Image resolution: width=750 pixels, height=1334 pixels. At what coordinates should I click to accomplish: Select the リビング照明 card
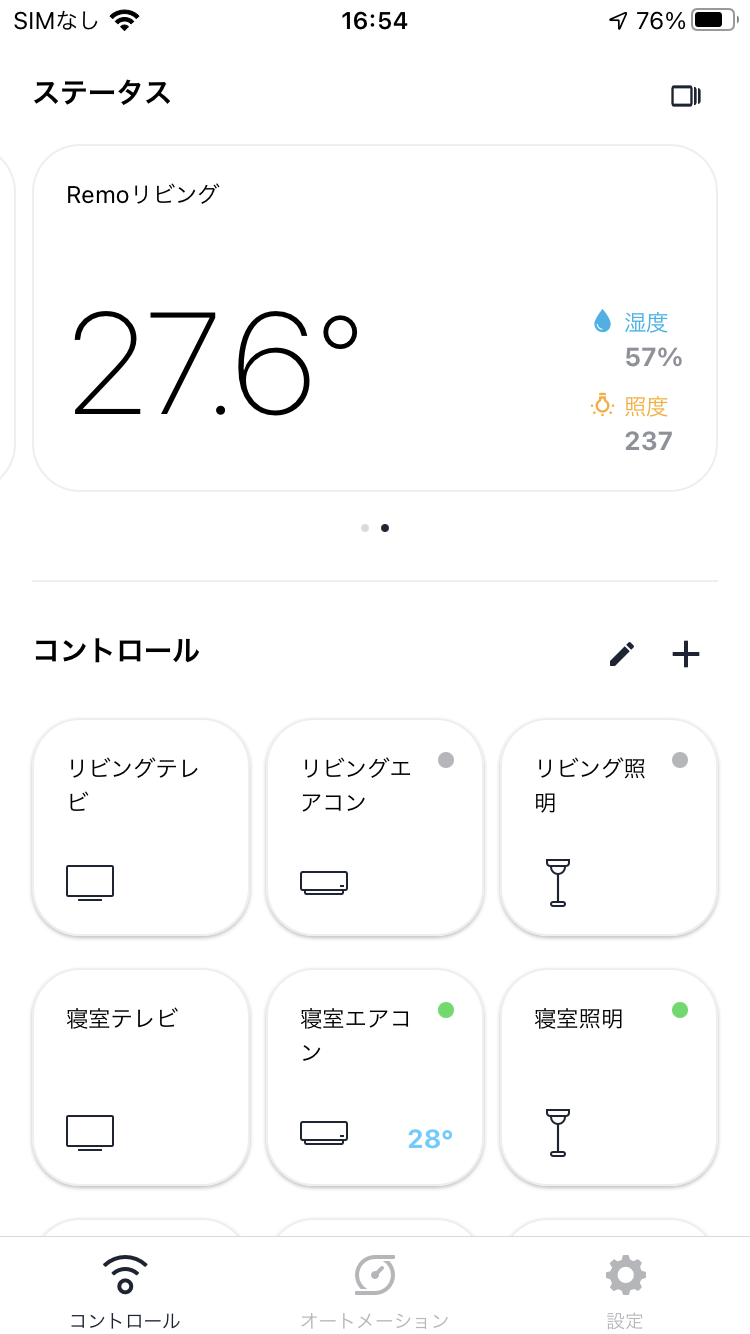[x=608, y=827]
